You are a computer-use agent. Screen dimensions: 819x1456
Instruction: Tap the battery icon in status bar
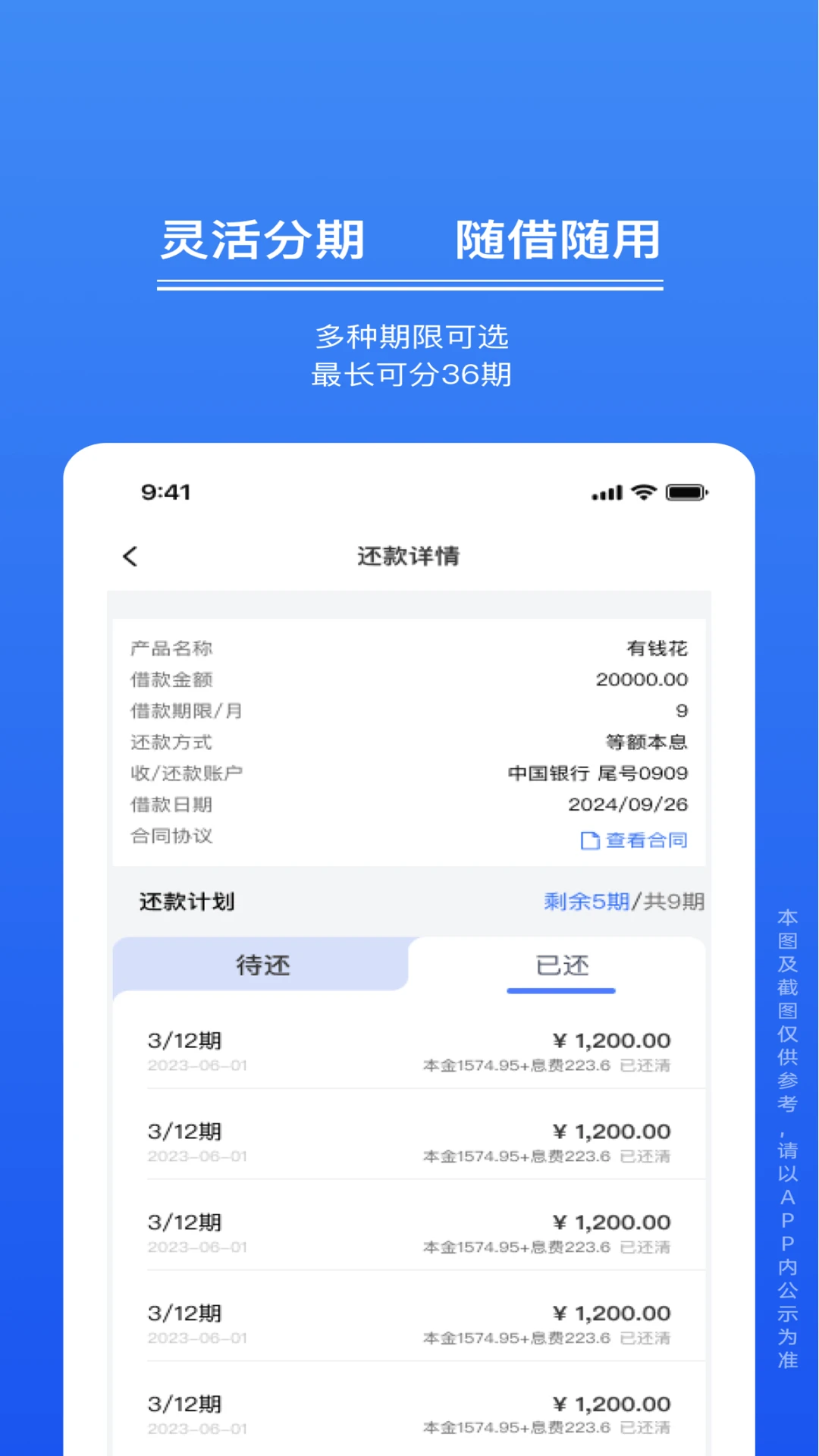[x=682, y=492]
